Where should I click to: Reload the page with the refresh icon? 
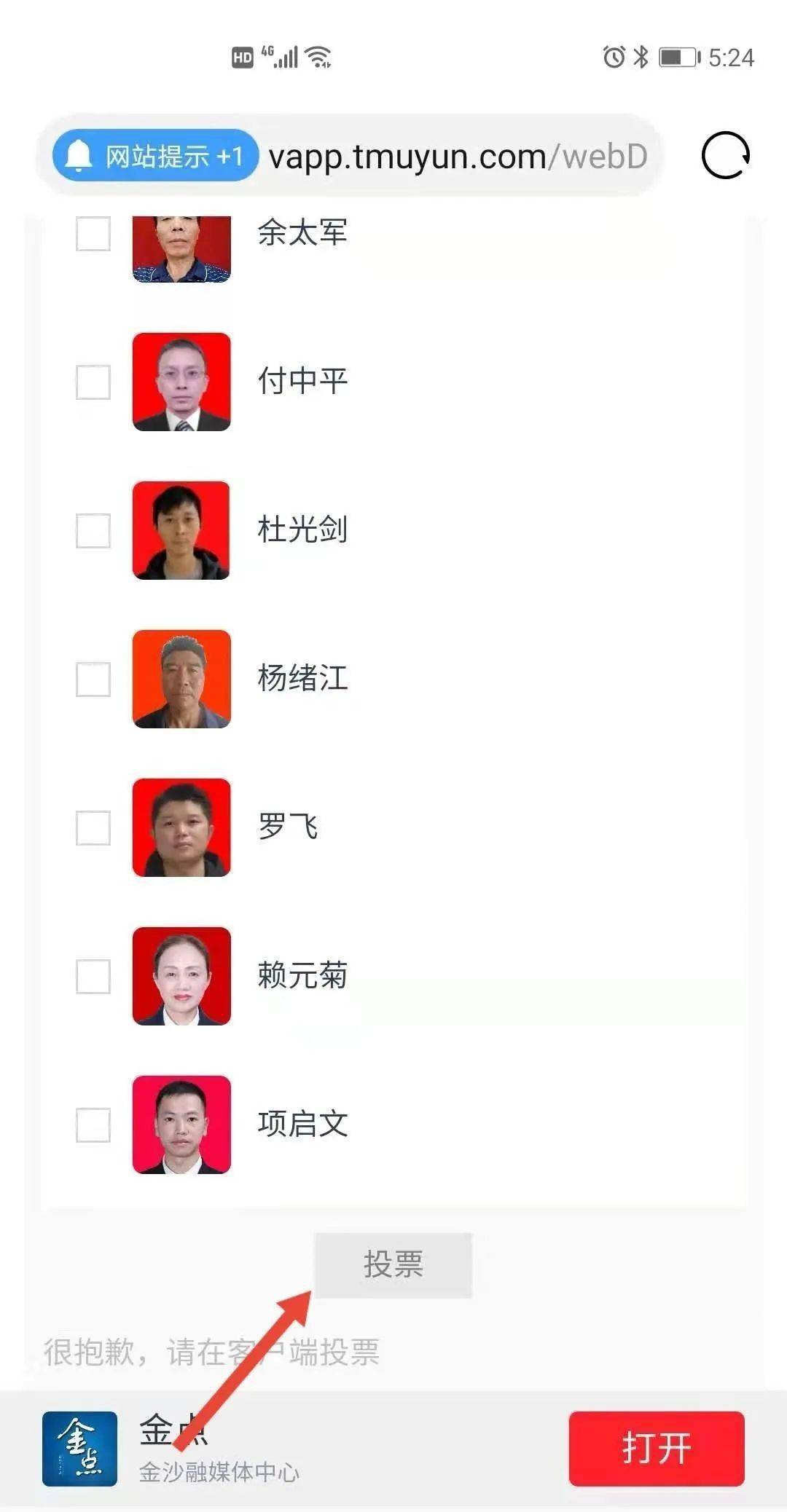pyautogui.click(x=725, y=155)
